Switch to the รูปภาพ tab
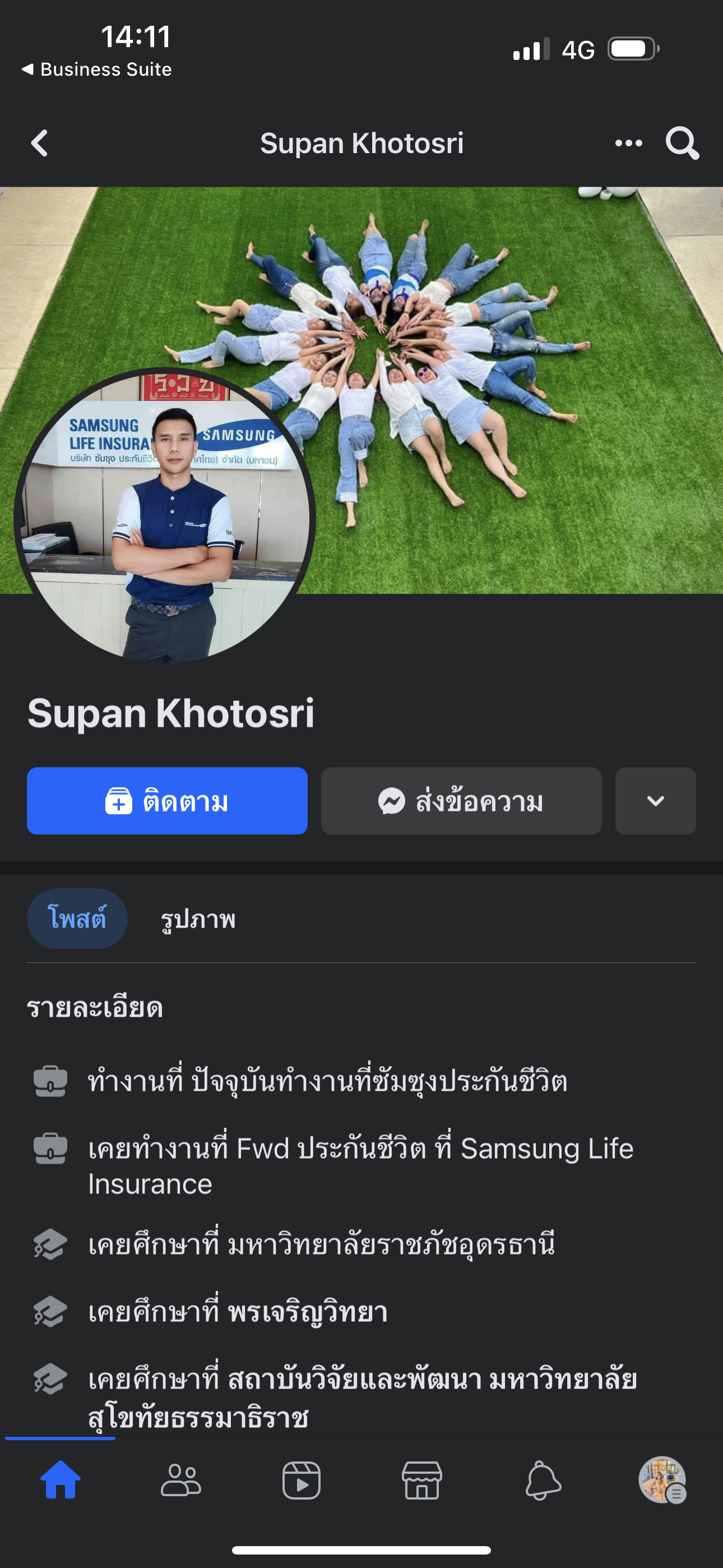Screen dimensions: 723x1568 (x=198, y=919)
